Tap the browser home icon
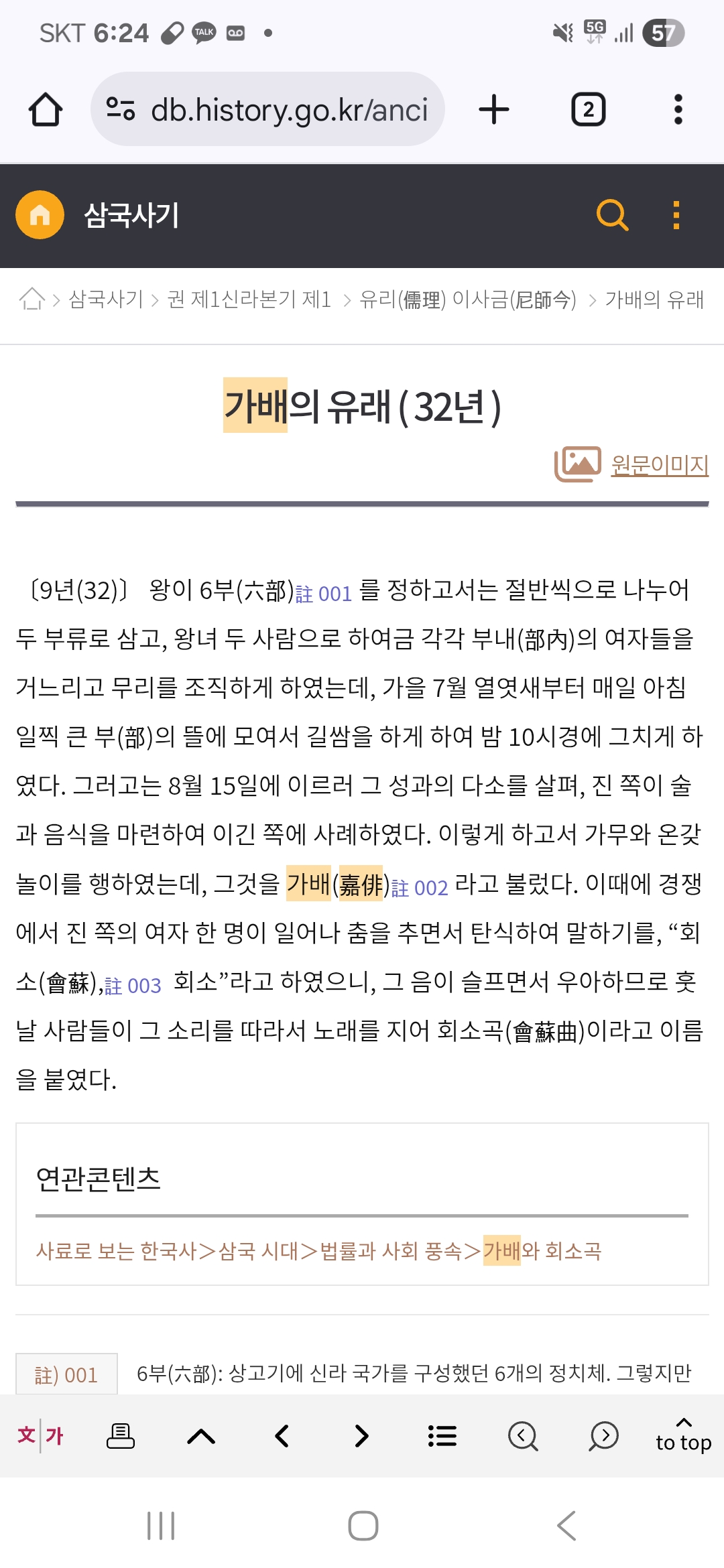 tap(46, 109)
